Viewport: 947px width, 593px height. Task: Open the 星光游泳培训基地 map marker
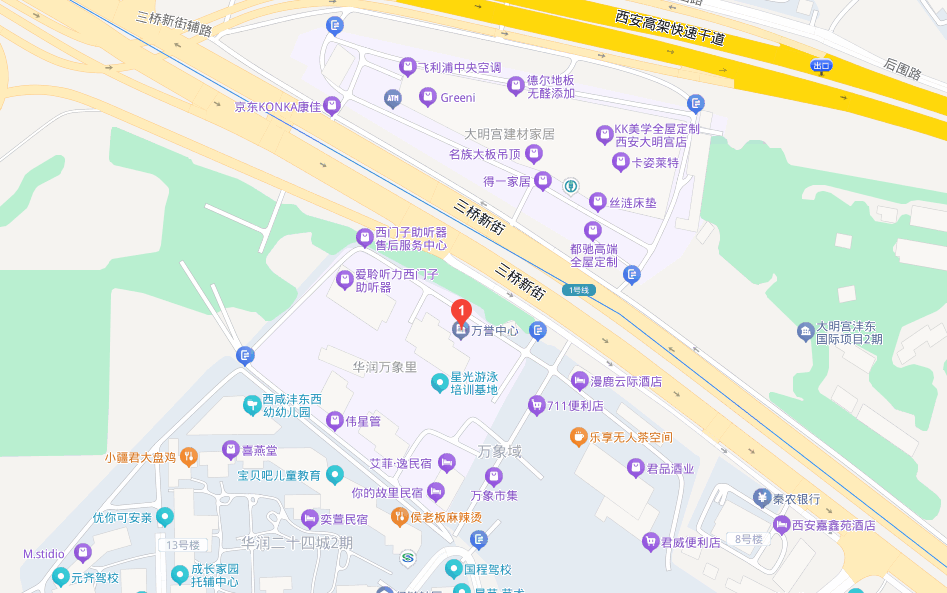pyautogui.click(x=439, y=382)
